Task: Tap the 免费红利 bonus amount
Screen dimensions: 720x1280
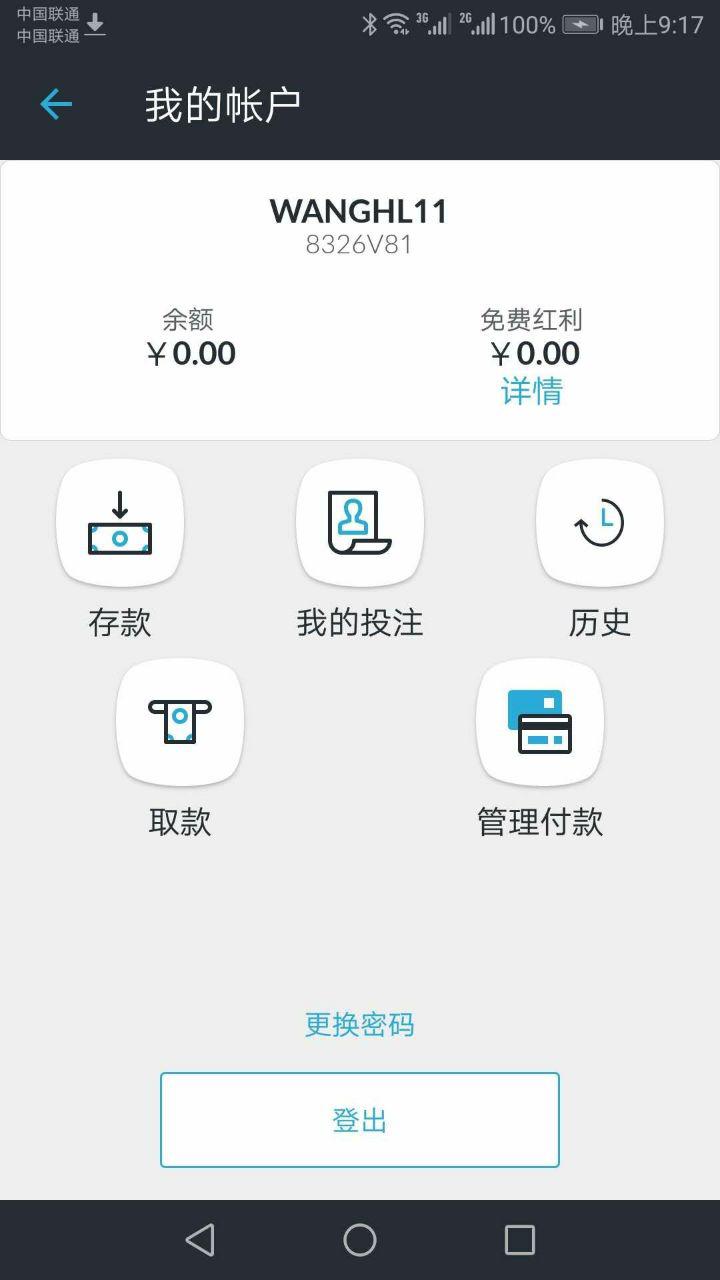Action: tap(533, 353)
